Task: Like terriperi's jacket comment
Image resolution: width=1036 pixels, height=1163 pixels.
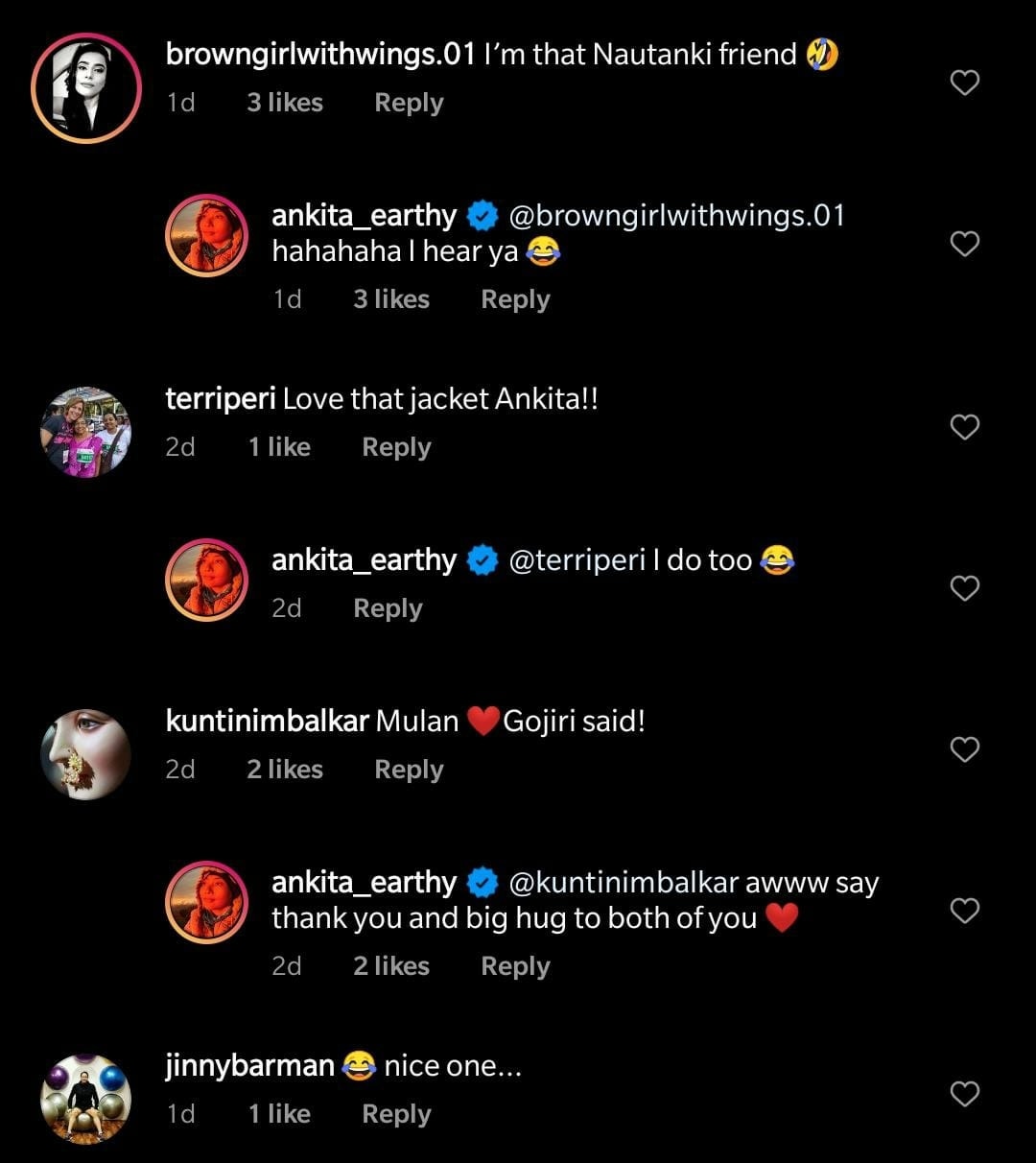Action: coord(964,427)
